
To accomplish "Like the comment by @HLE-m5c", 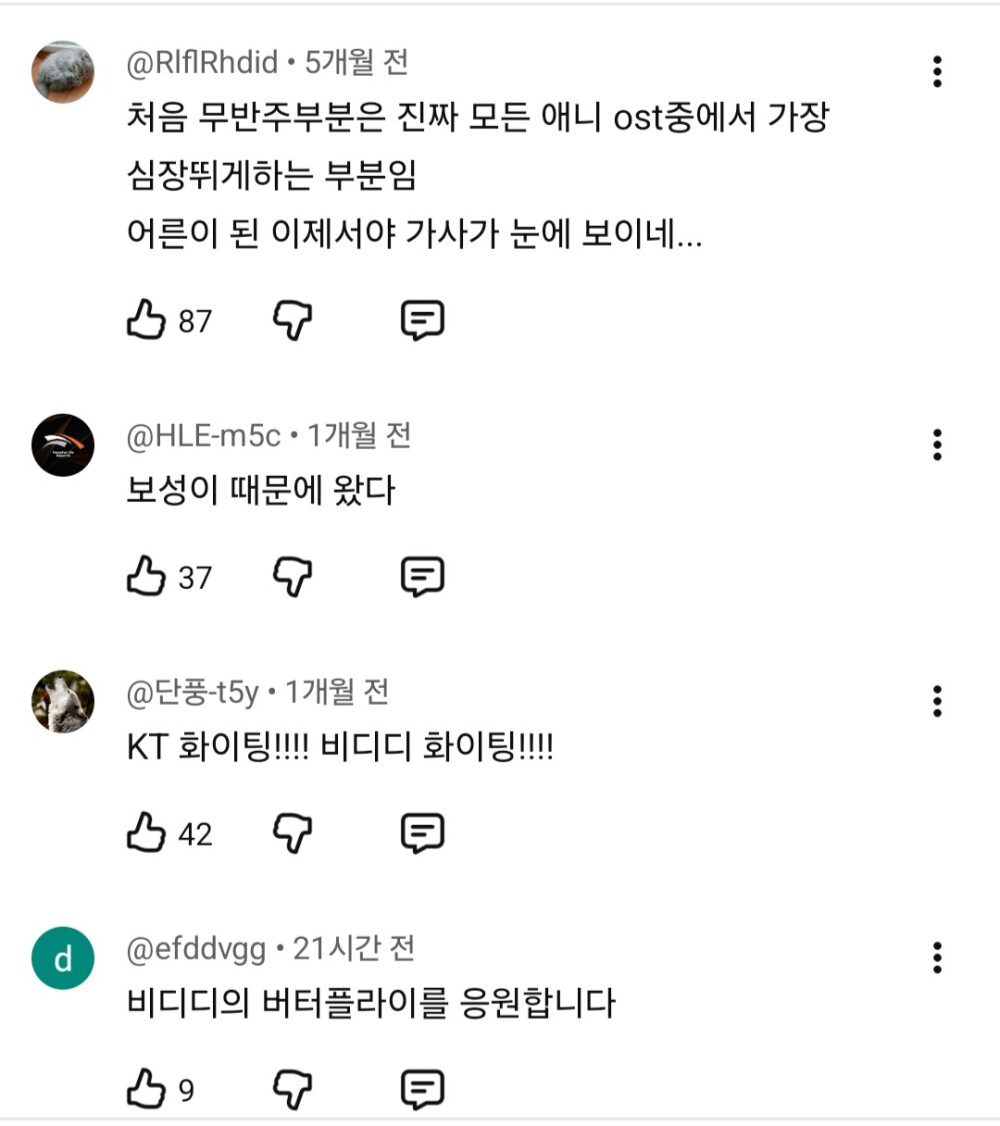I will pyautogui.click(x=145, y=577).
